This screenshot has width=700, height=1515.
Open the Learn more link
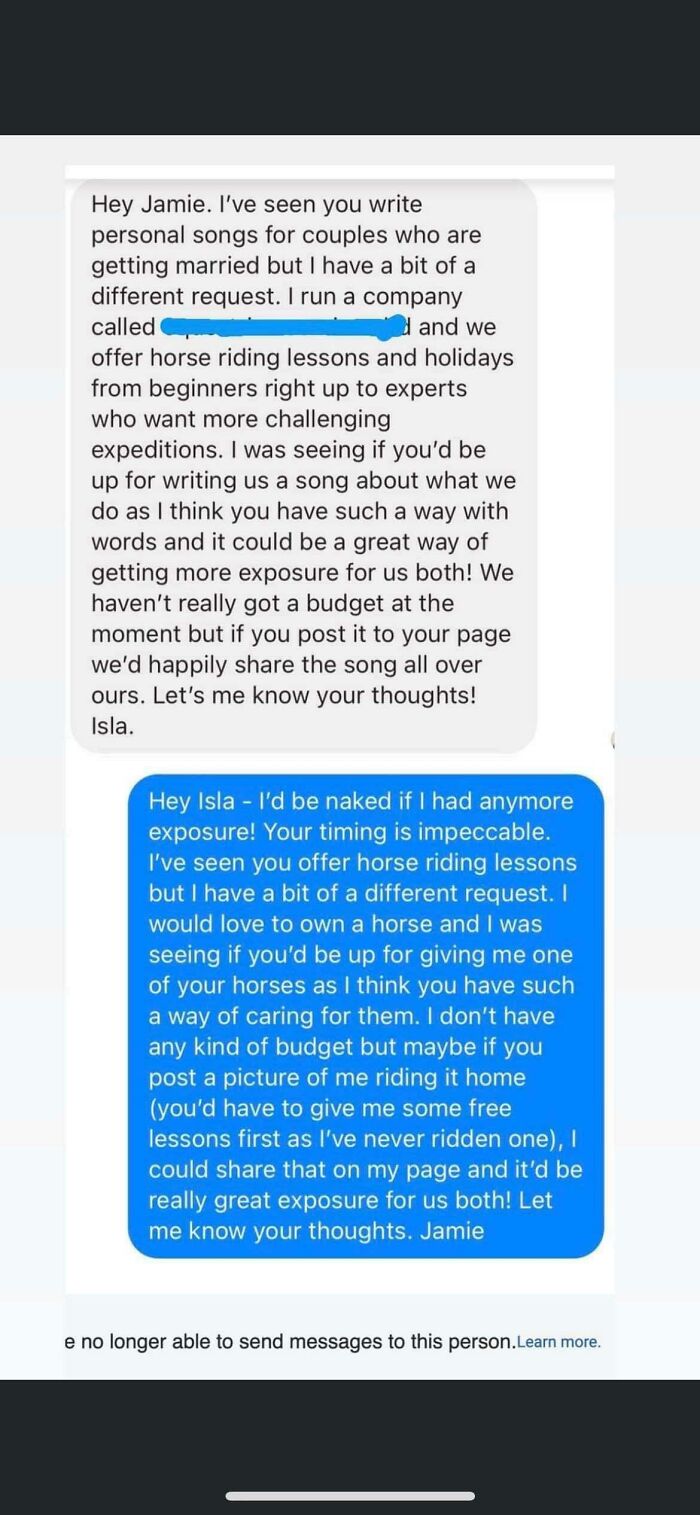coord(559,1342)
